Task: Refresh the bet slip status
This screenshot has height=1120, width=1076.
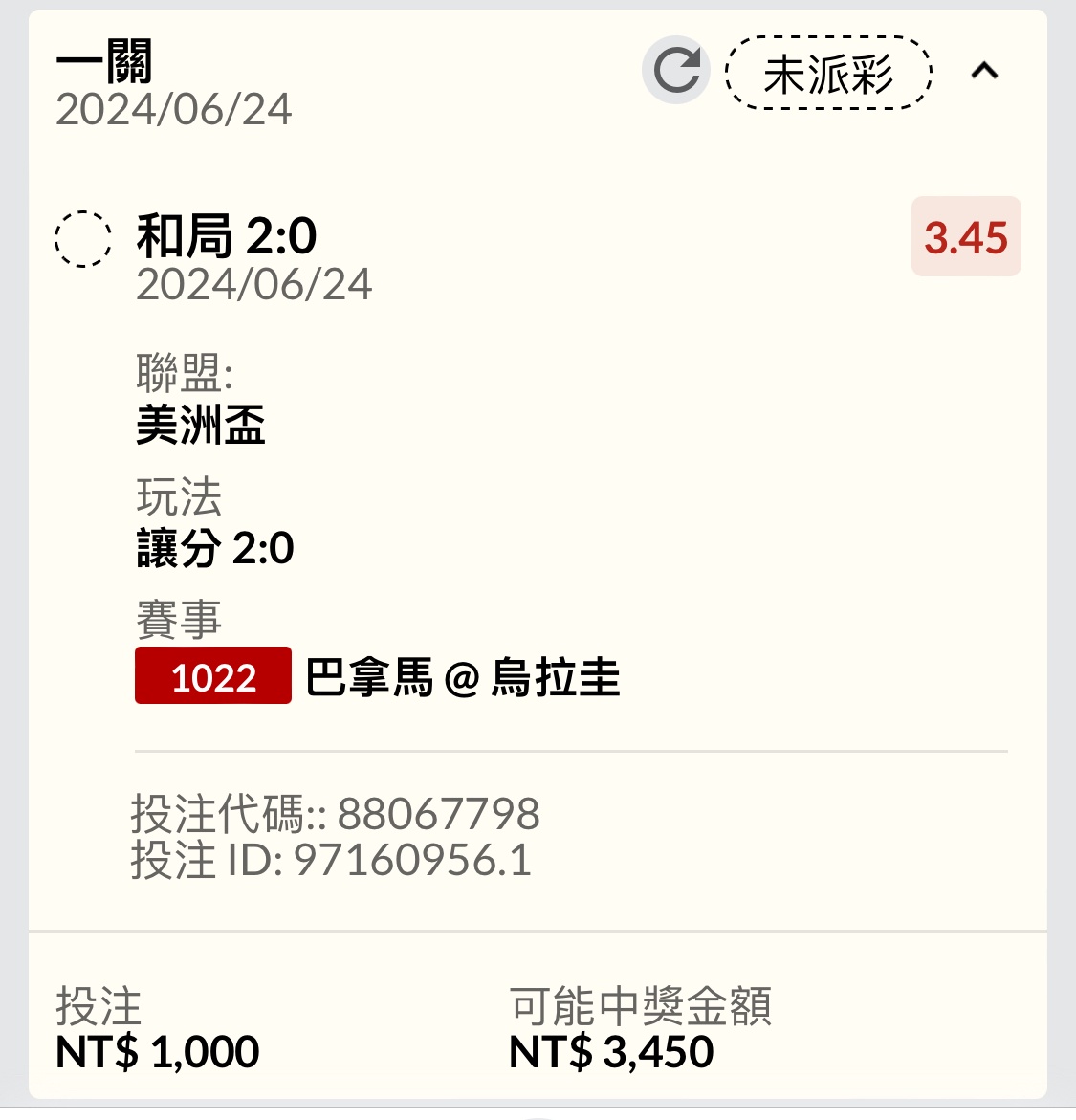Action: tap(676, 71)
